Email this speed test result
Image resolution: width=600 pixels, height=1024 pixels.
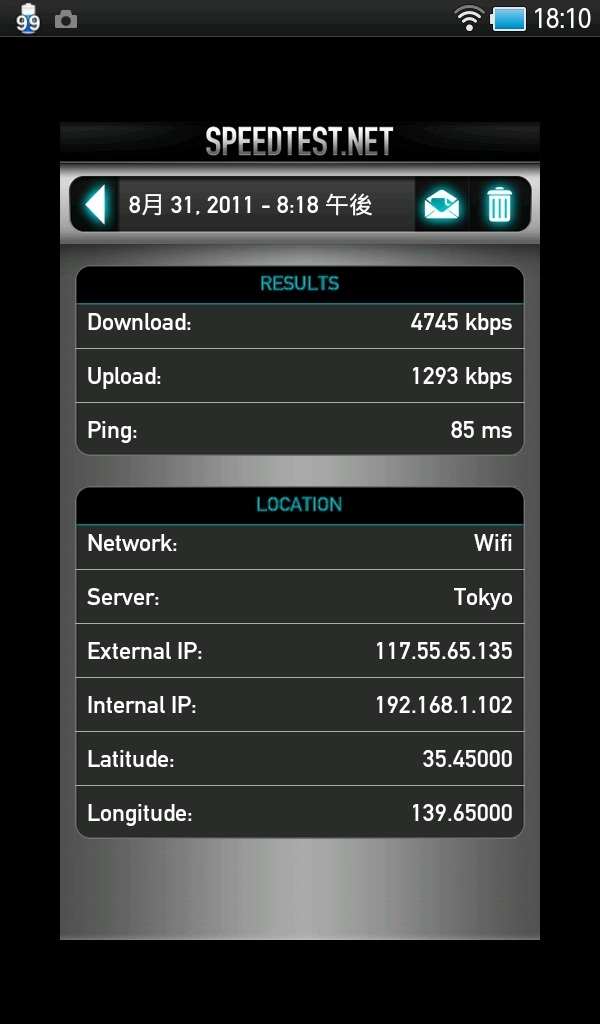coord(442,206)
